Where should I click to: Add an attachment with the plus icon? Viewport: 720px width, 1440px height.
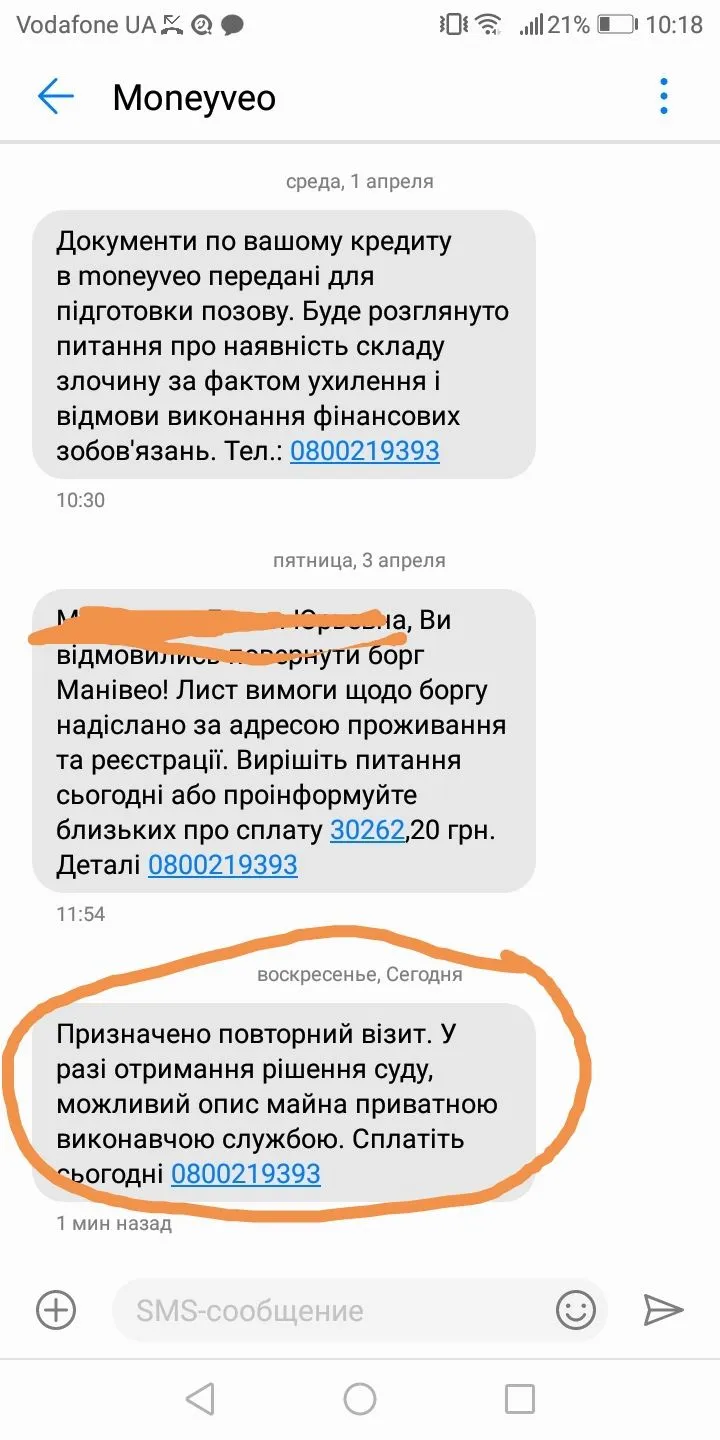pos(56,1309)
